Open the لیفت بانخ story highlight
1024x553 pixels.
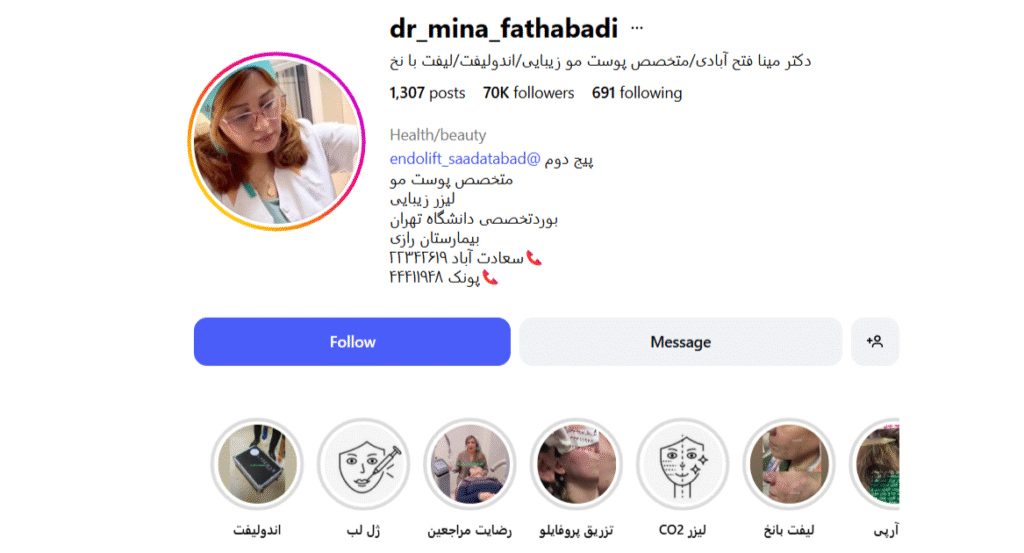pos(788,464)
